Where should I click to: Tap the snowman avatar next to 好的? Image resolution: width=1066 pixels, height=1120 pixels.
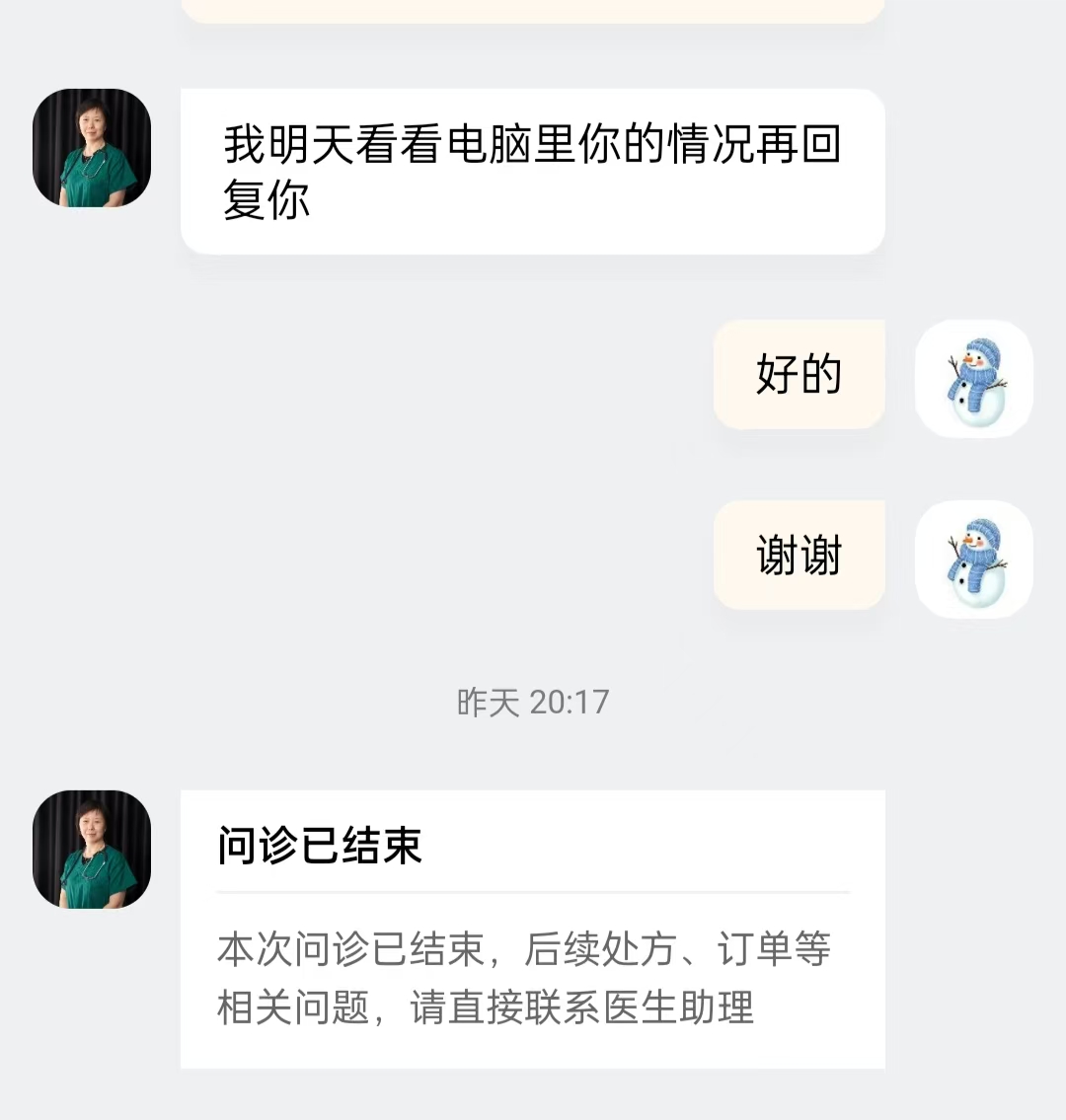973,379
